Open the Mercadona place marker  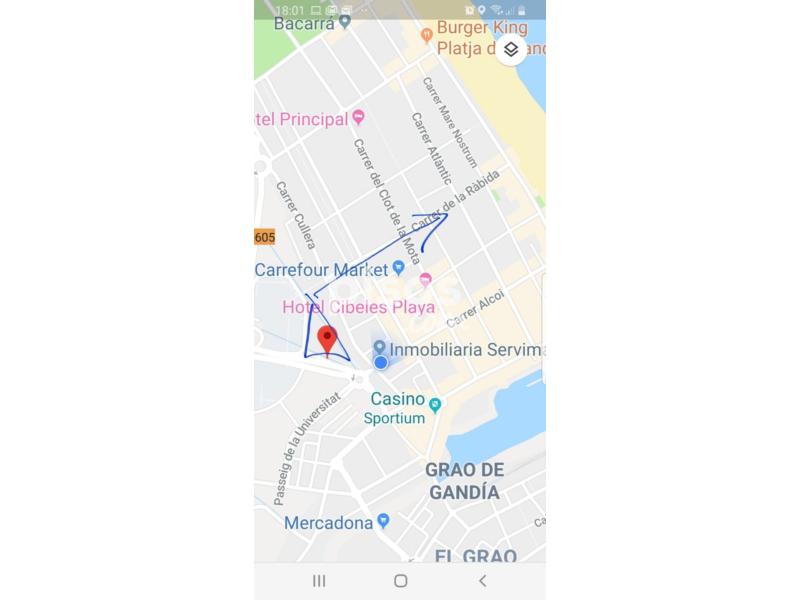[383, 522]
